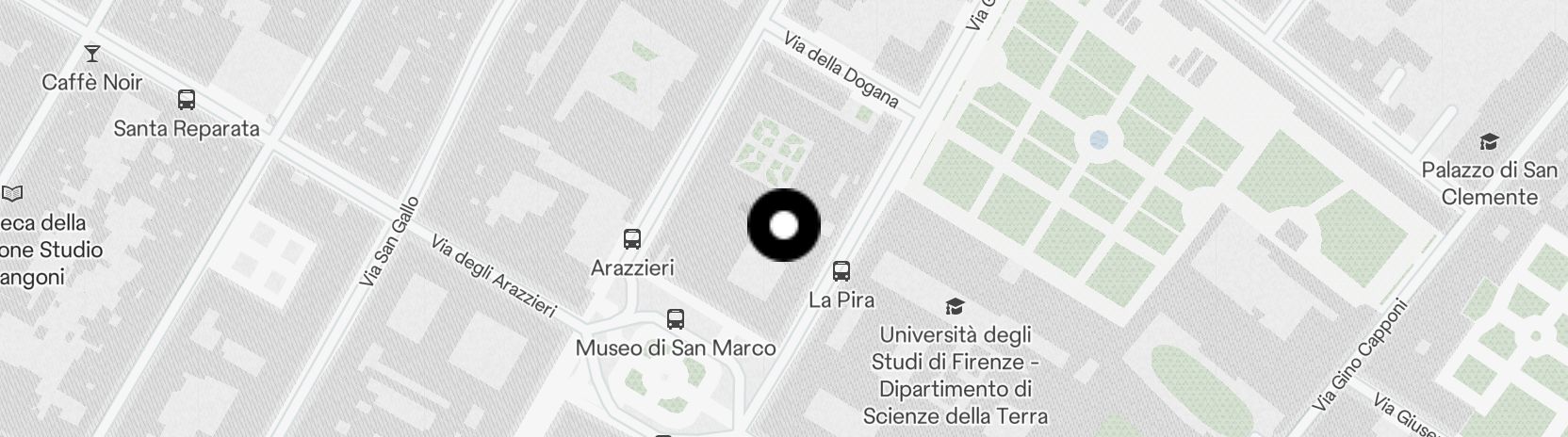
Task: Tap the black location marker at the map's center
Action: coord(784,225)
